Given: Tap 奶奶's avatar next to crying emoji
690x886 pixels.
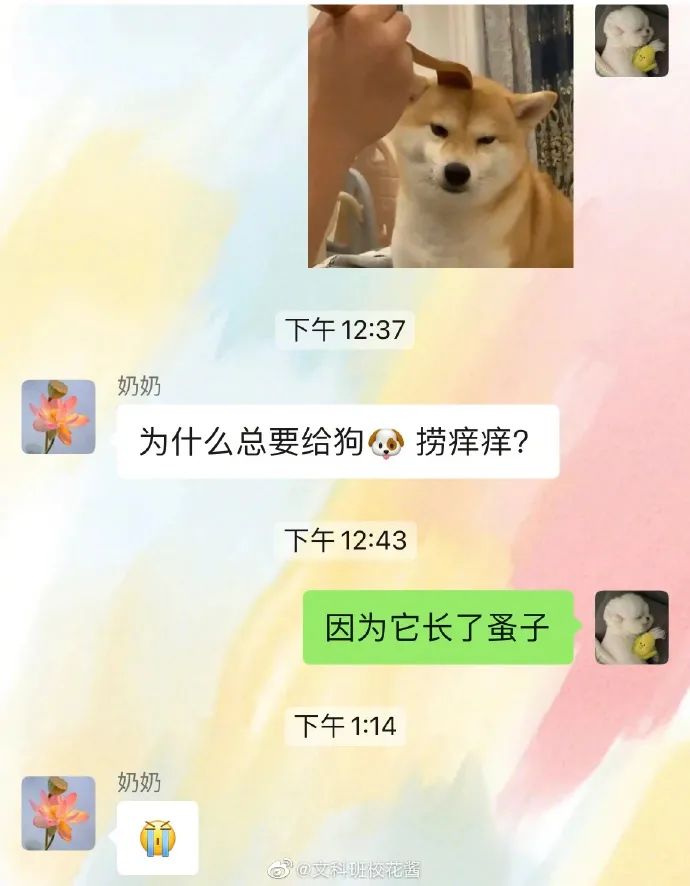Looking at the screenshot, I should click(59, 813).
